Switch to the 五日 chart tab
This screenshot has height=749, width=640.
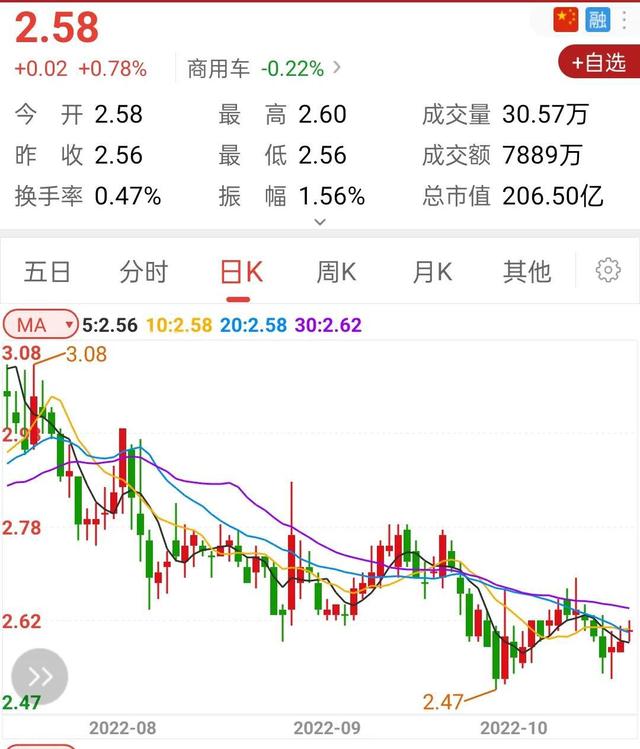click(48, 271)
